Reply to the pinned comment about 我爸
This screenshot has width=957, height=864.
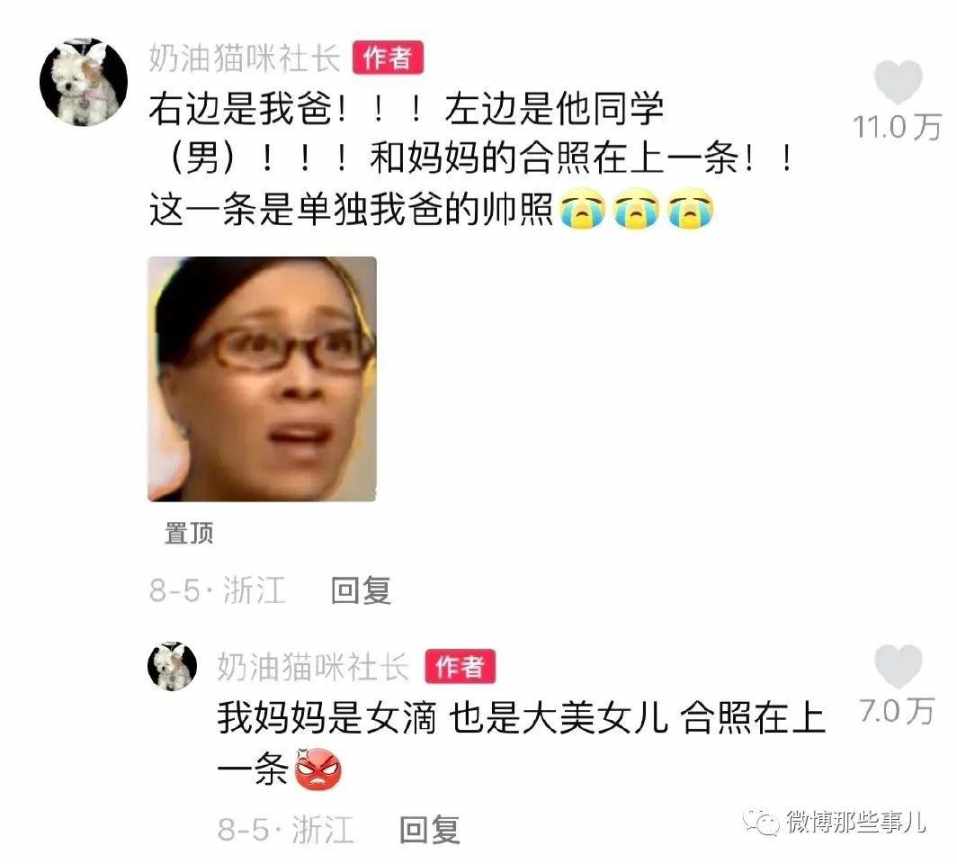pos(360,590)
